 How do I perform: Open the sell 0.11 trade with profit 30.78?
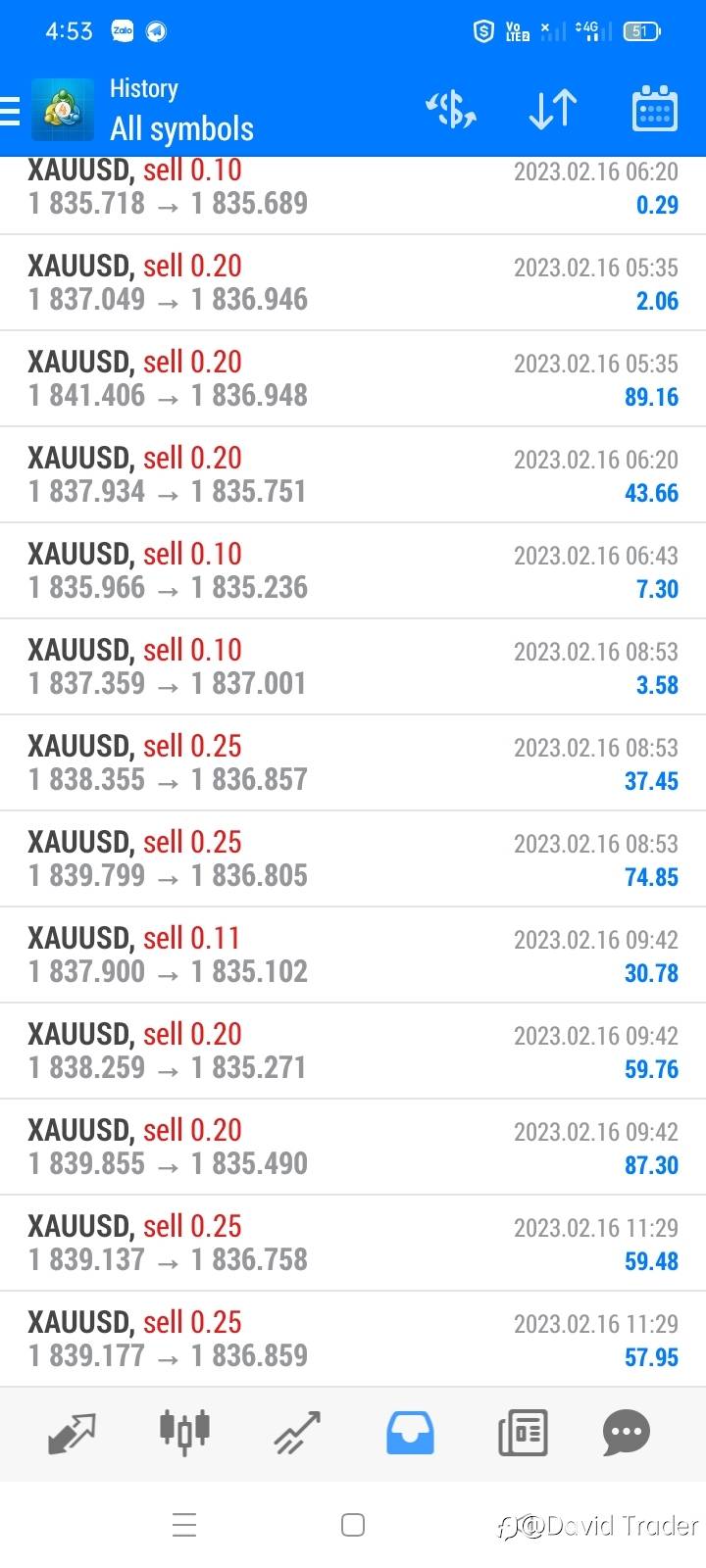click(x=353, y=955)
